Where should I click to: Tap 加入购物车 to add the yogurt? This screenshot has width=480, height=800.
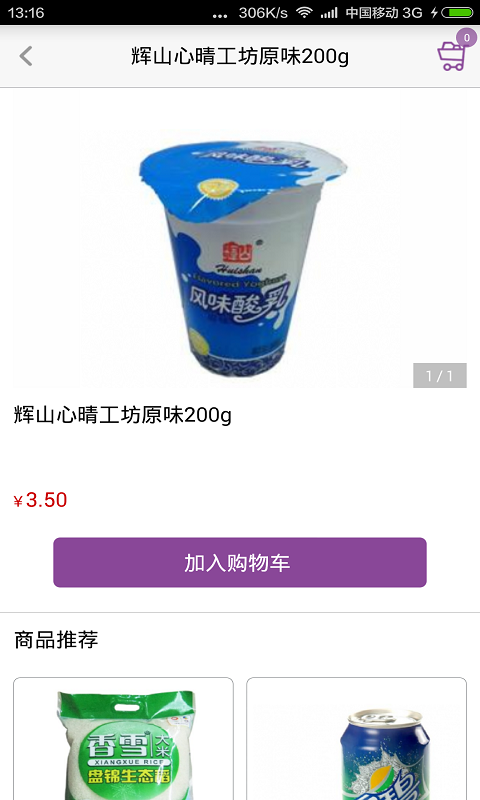(240, 562)
